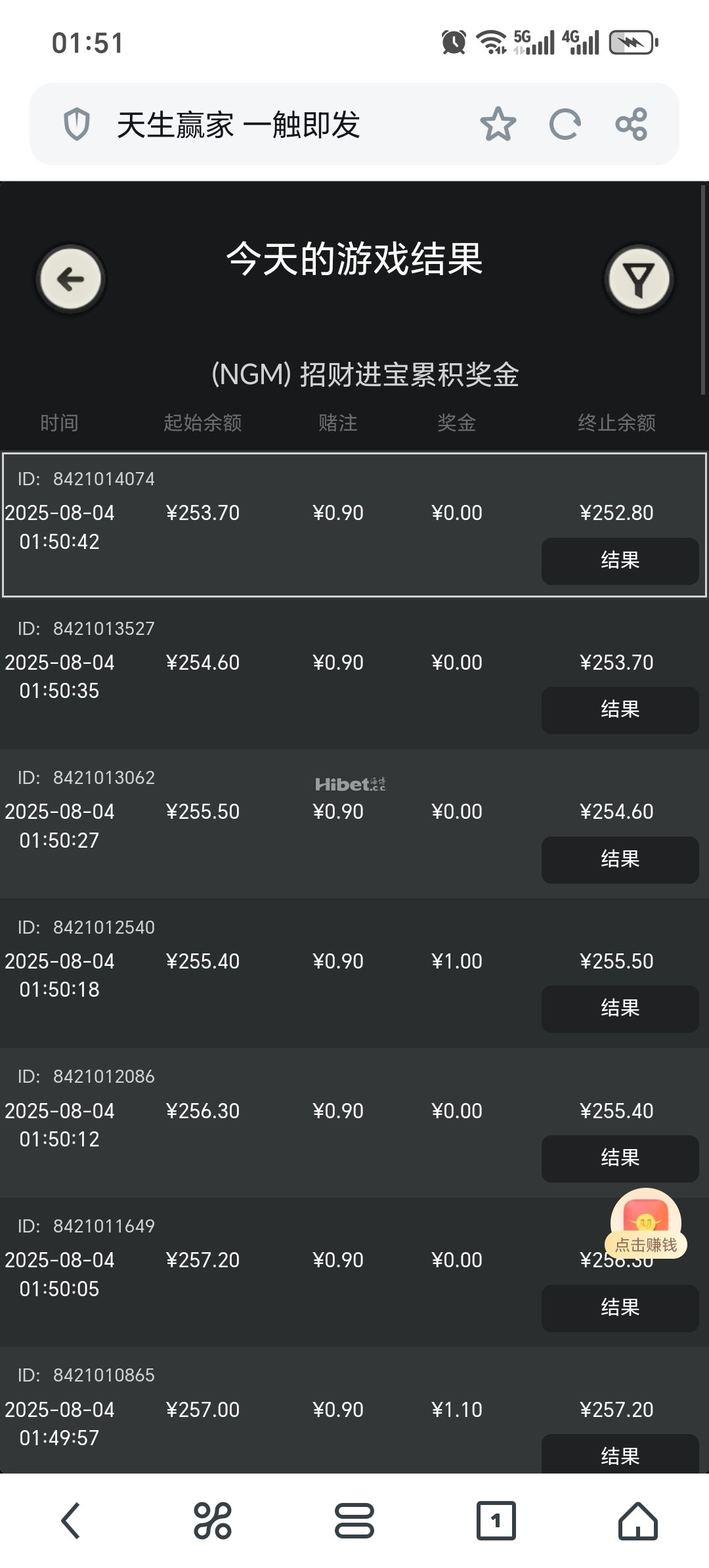Open the filter funnel button
Screen dimensions: 709x1568
(x=639, y=279)
